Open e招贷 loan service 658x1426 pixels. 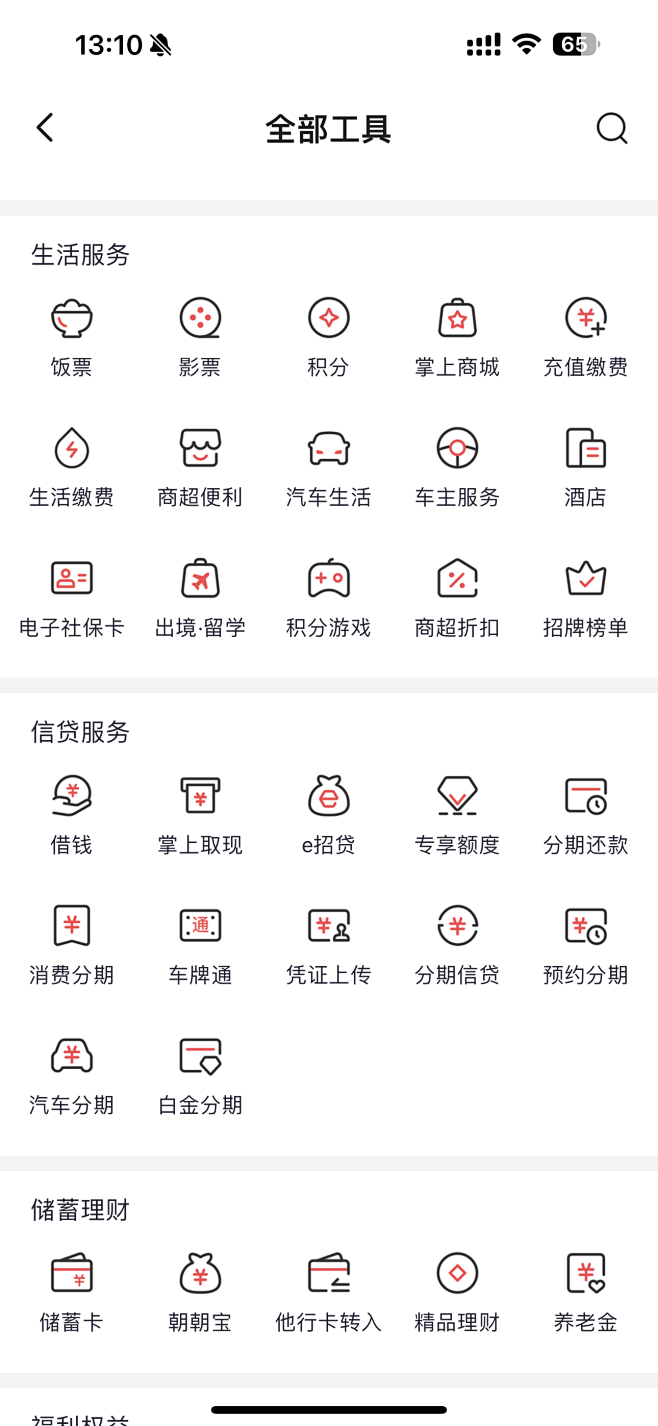pos(328,816)
